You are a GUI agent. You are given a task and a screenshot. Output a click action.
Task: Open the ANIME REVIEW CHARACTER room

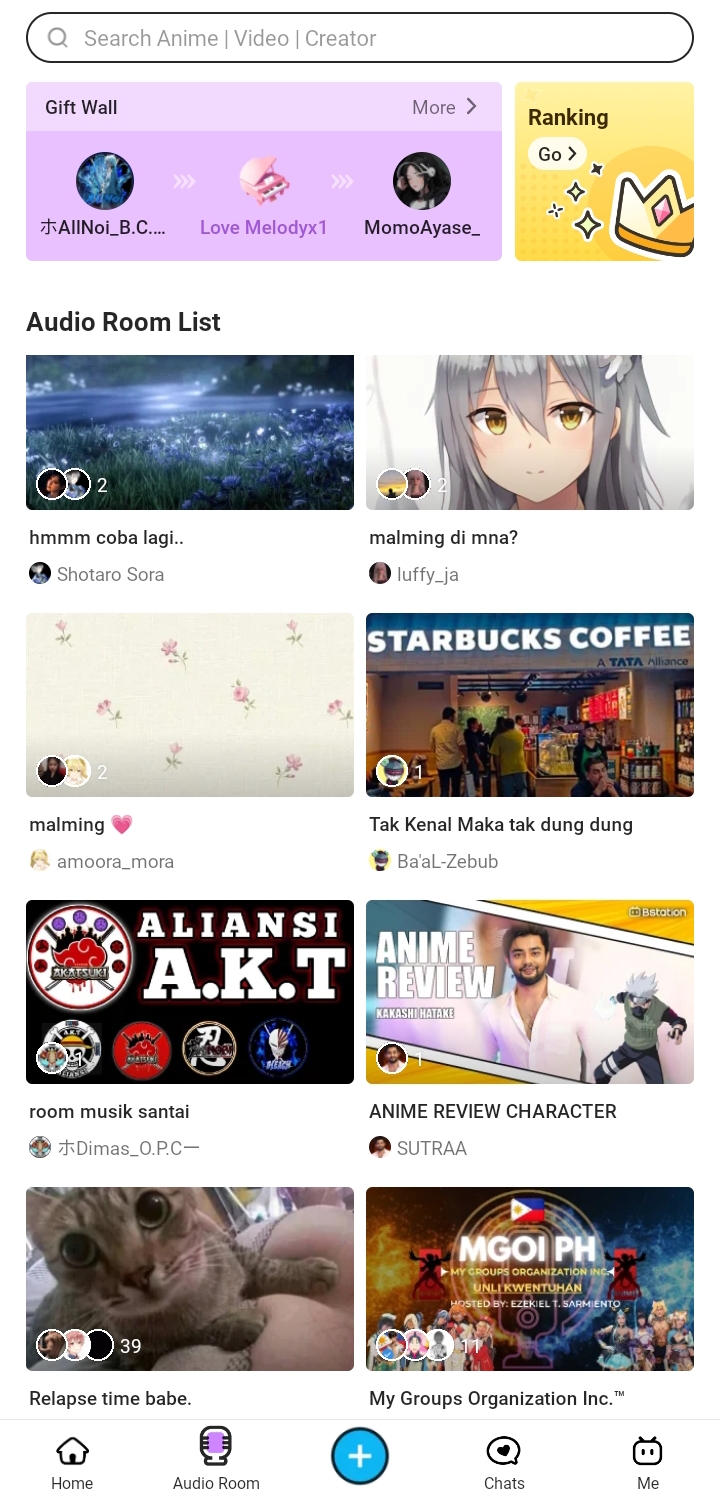click(530, 991)
